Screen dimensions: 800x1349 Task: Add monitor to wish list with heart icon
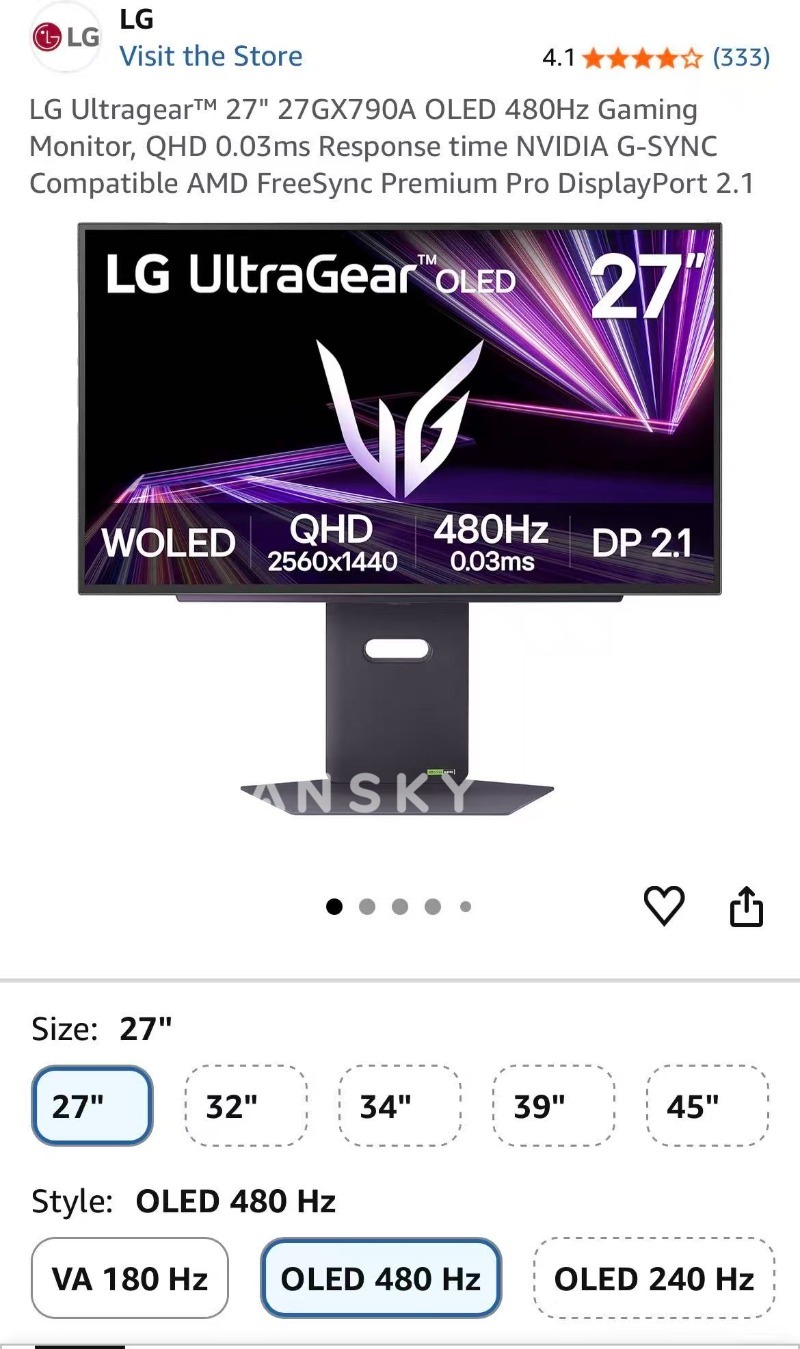tap(664, 906)
